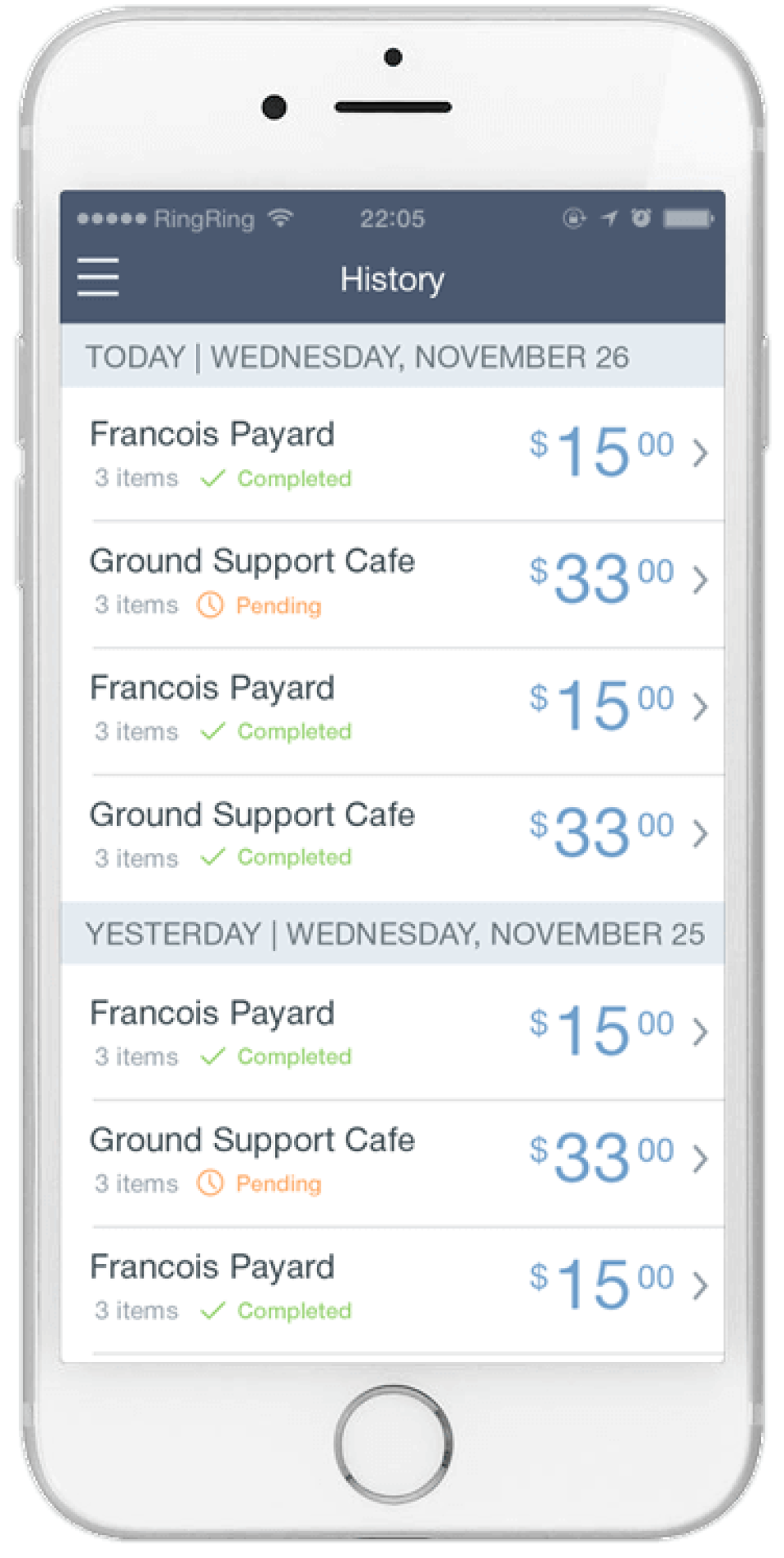Image resolution: width=784 pixels, height=1558 pixels.
Task: Tap the orientation lock icon in the status bar
Action: tap(573, 218)
